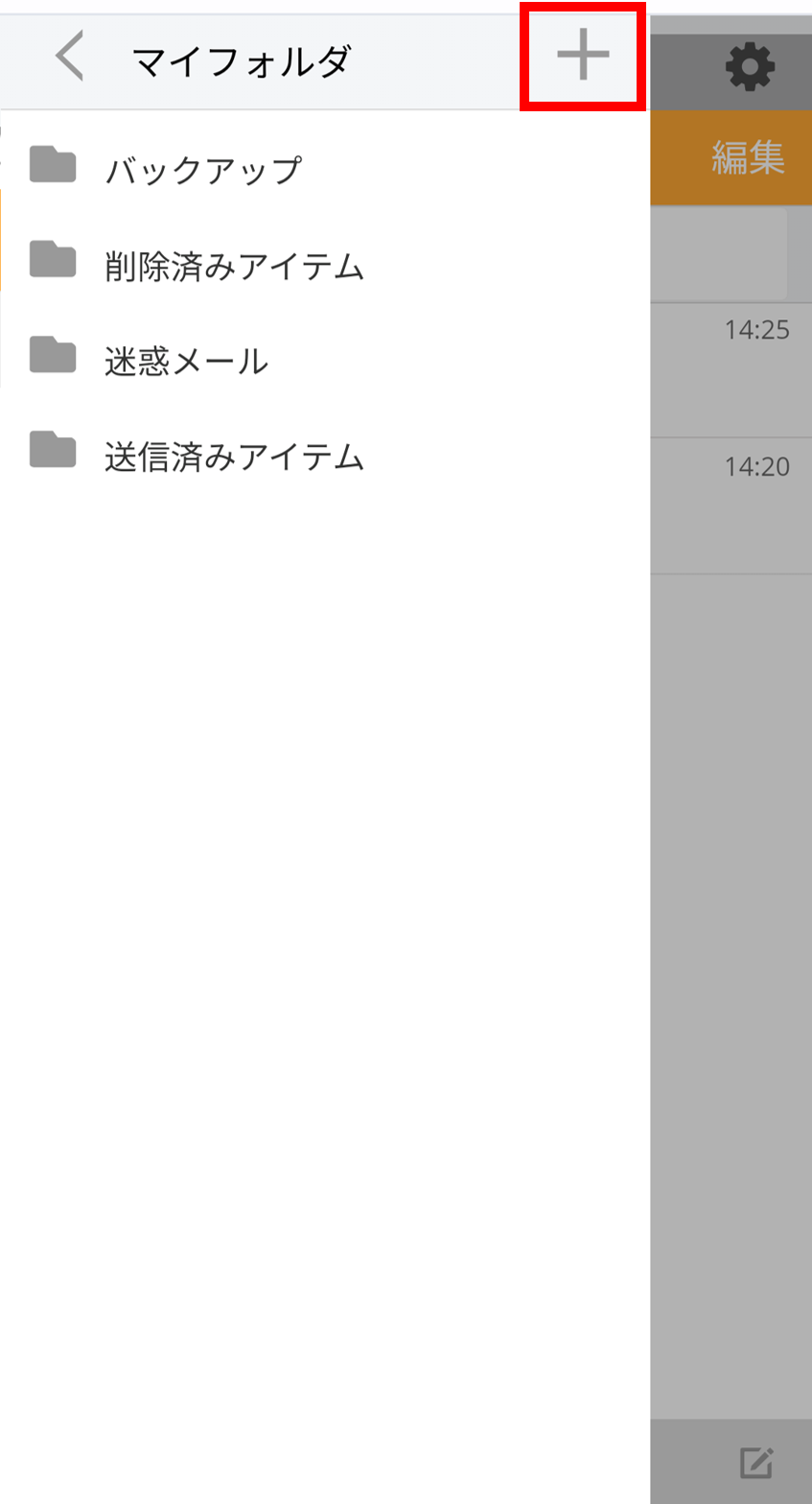Add a new folder with the plus icon

[x=583, y=57]
